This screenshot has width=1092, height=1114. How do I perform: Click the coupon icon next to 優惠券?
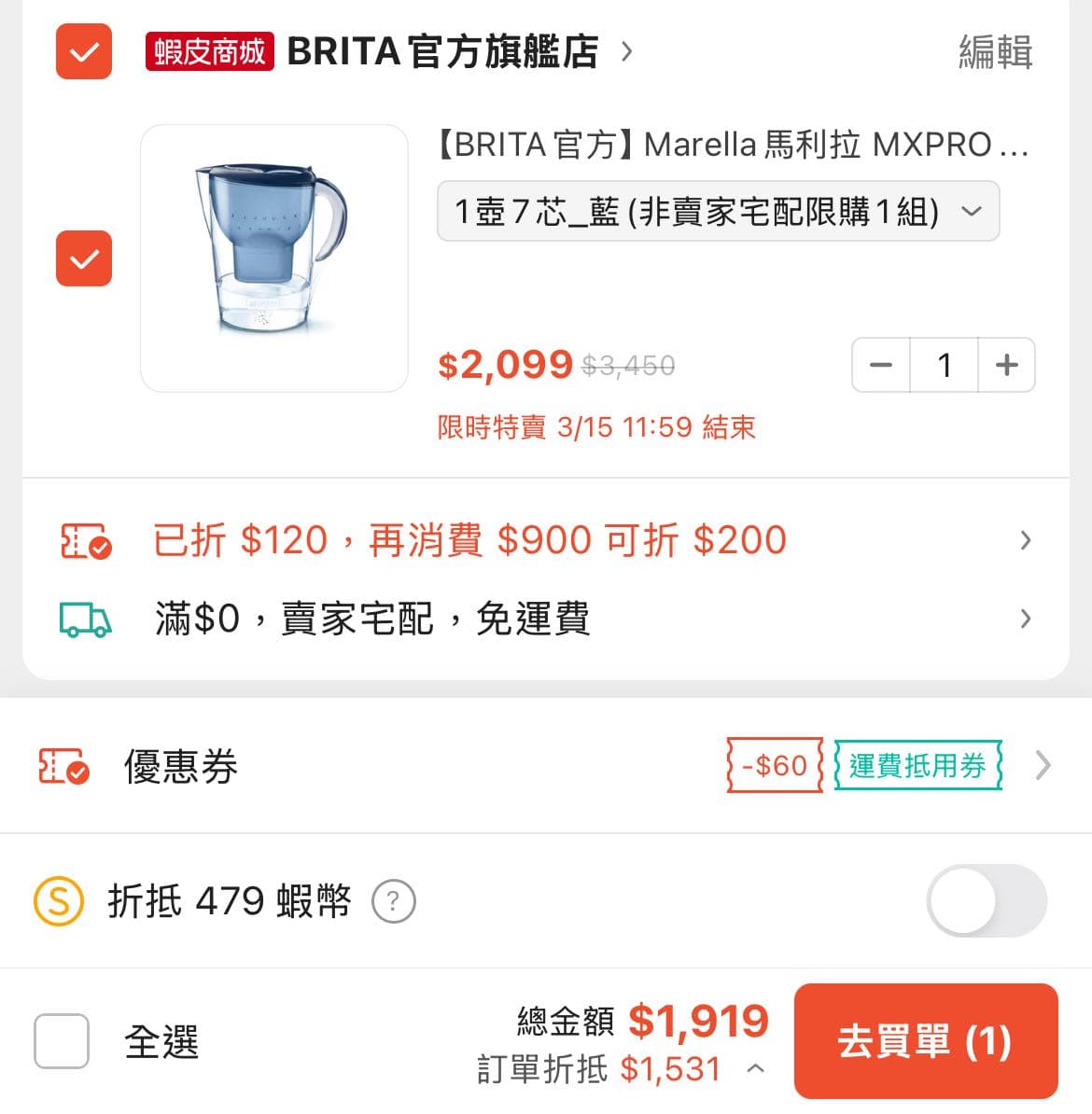[x=62, y=766]
